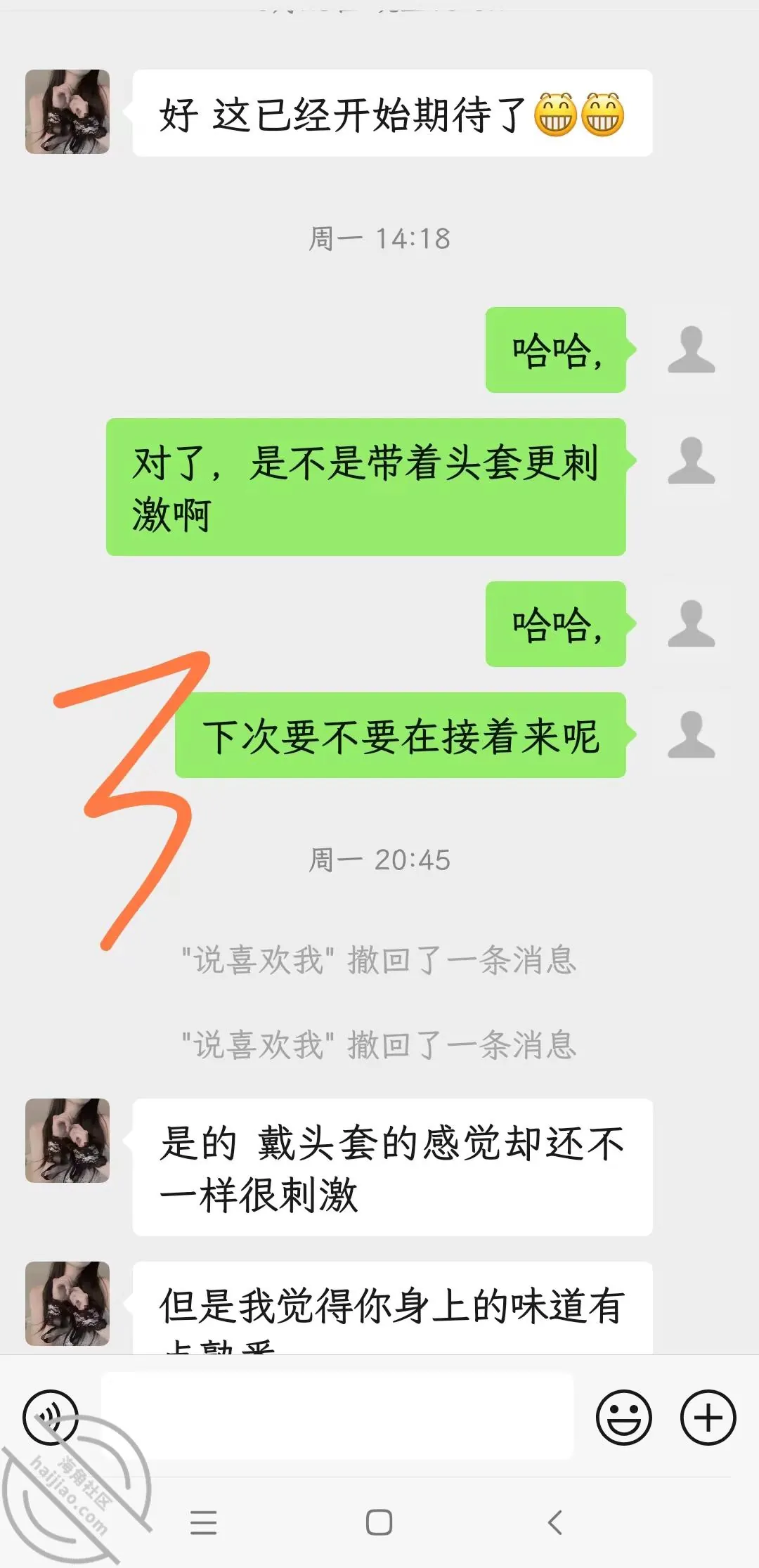Tap own avatar beside 下次要不要在接着来呢
The image size is (759, 1568).
point(692,734)
